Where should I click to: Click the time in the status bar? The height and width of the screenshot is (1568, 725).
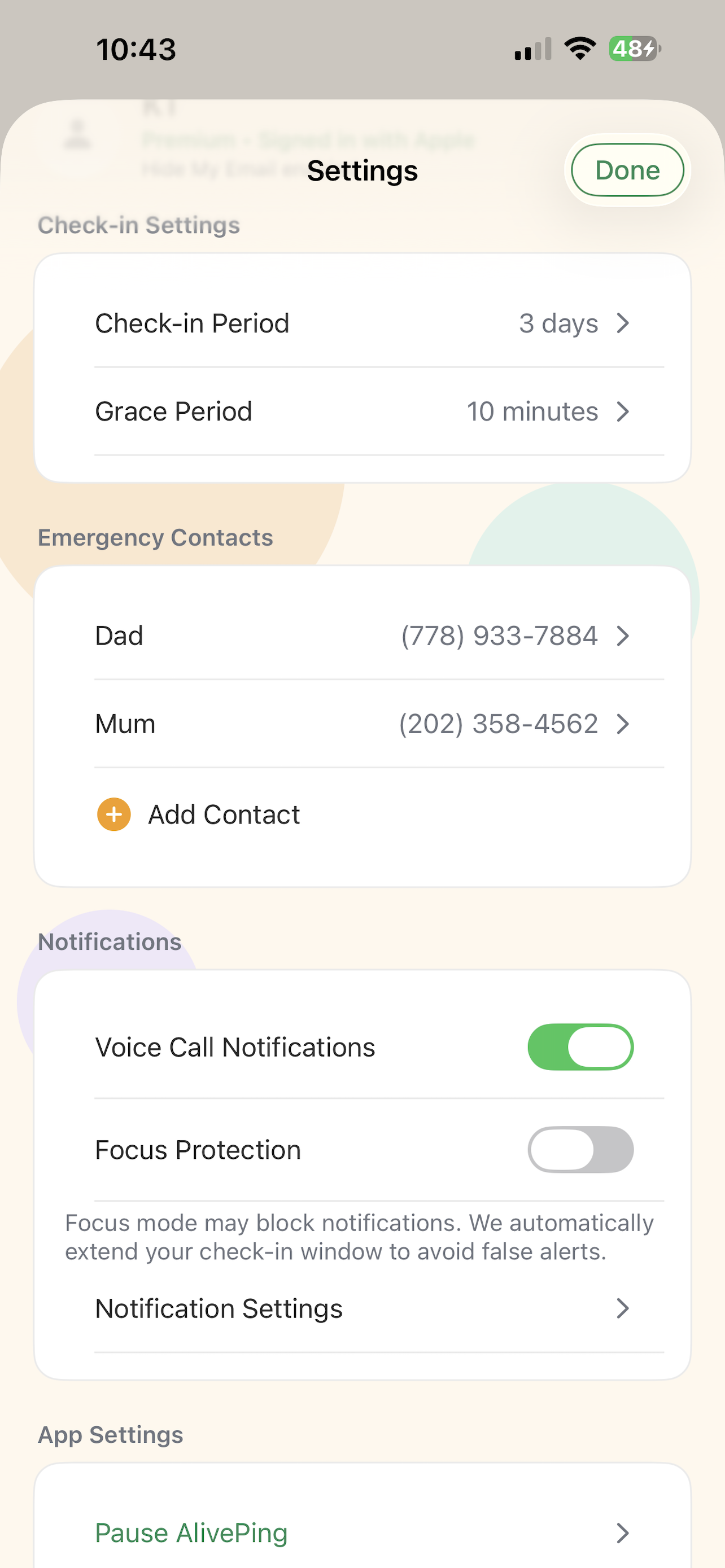136,49
